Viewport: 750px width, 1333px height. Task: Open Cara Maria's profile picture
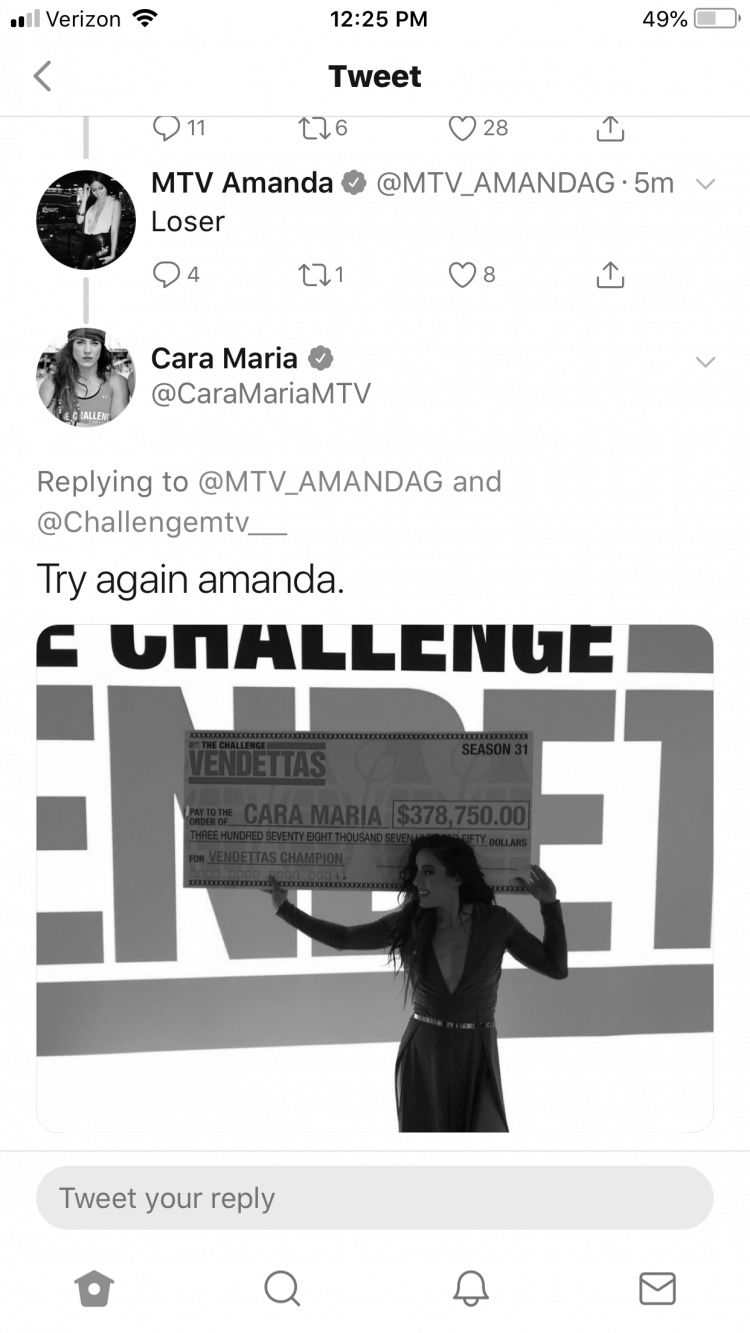pyautogui.click(x=86, y=378)
